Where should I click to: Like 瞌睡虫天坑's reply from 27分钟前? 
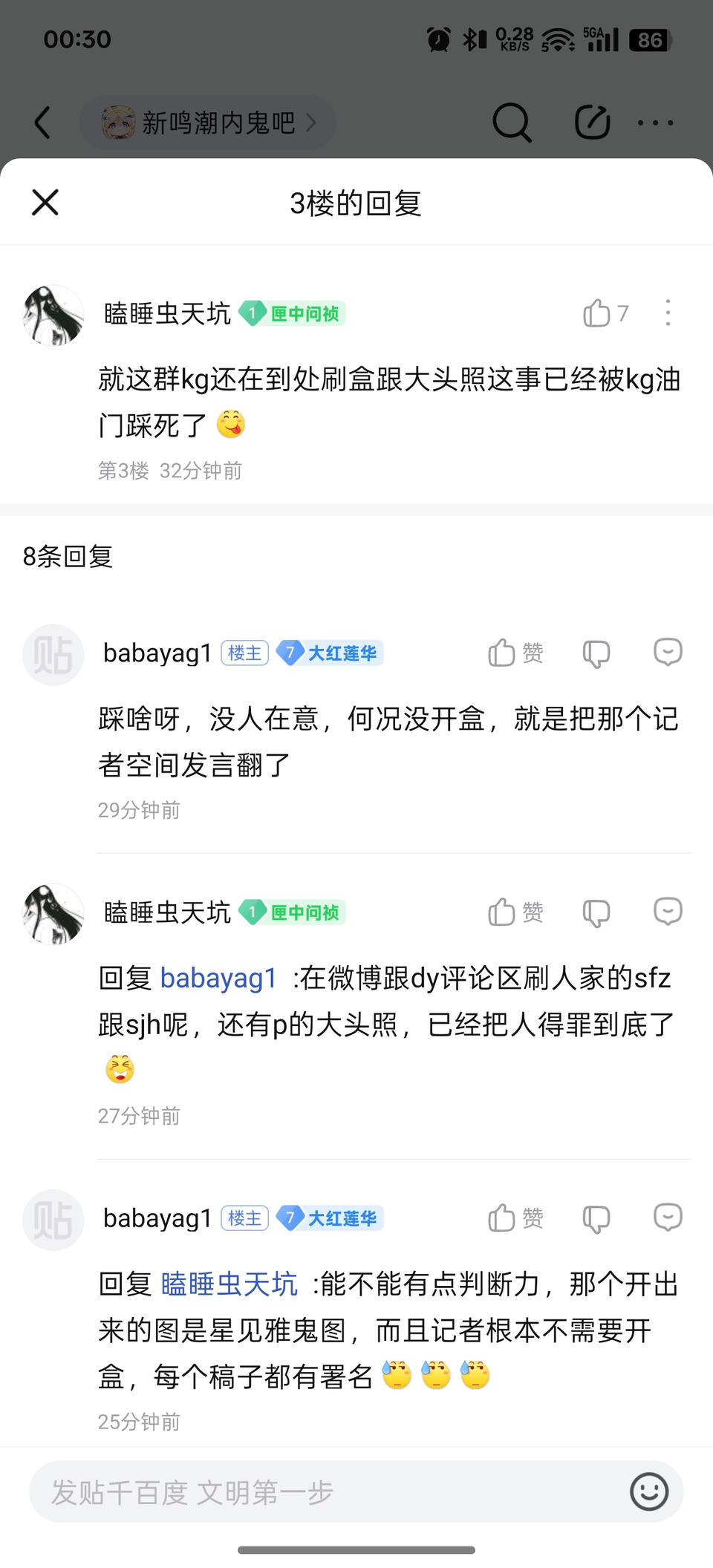tap(503, 912)
